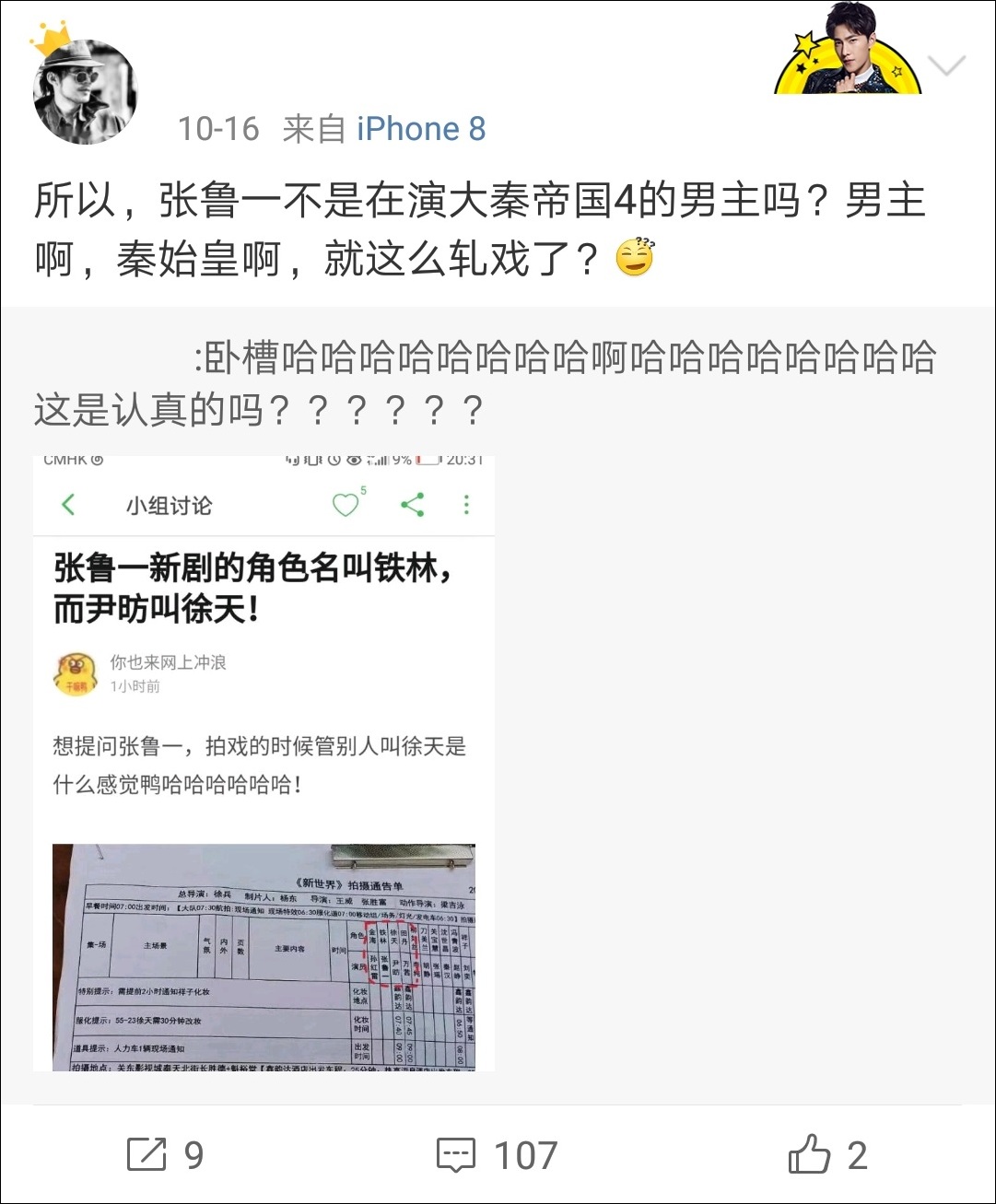The height and width of the screenshot is (1204, 996).
Task: Repost this post with 9 reposts
Action: (166, 1155)
